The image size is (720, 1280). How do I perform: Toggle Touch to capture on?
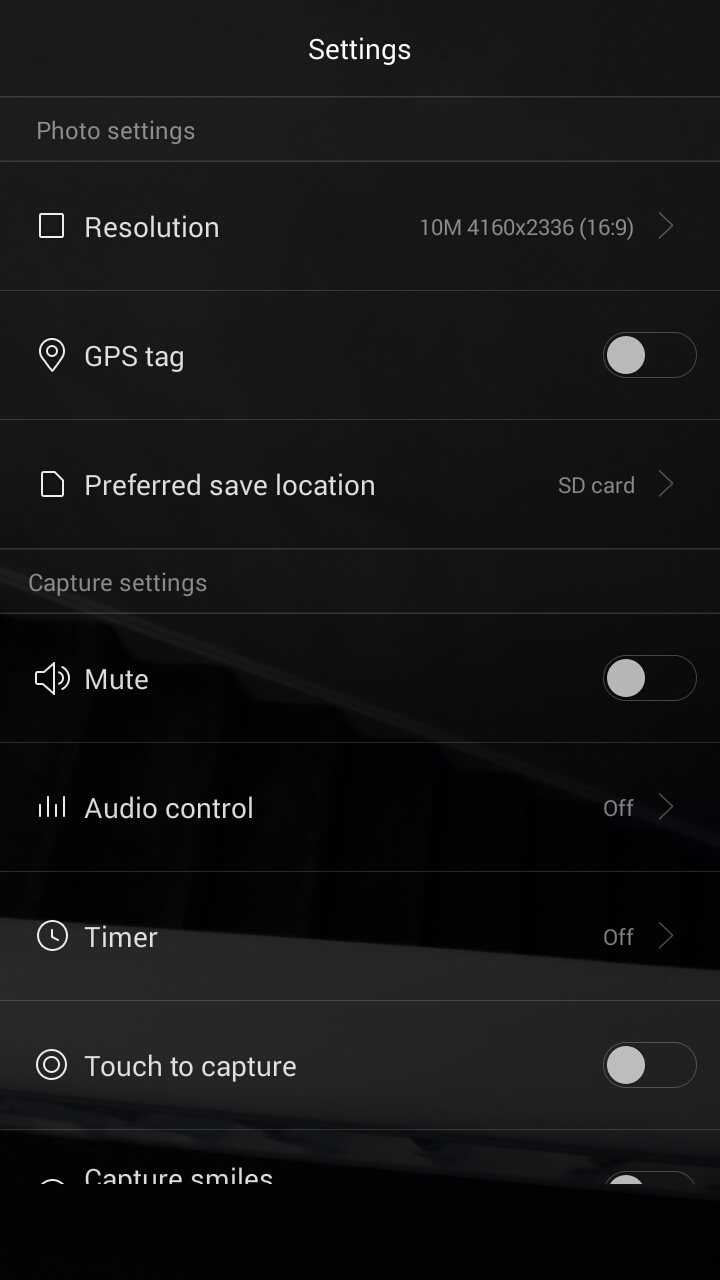point(649,1065)
